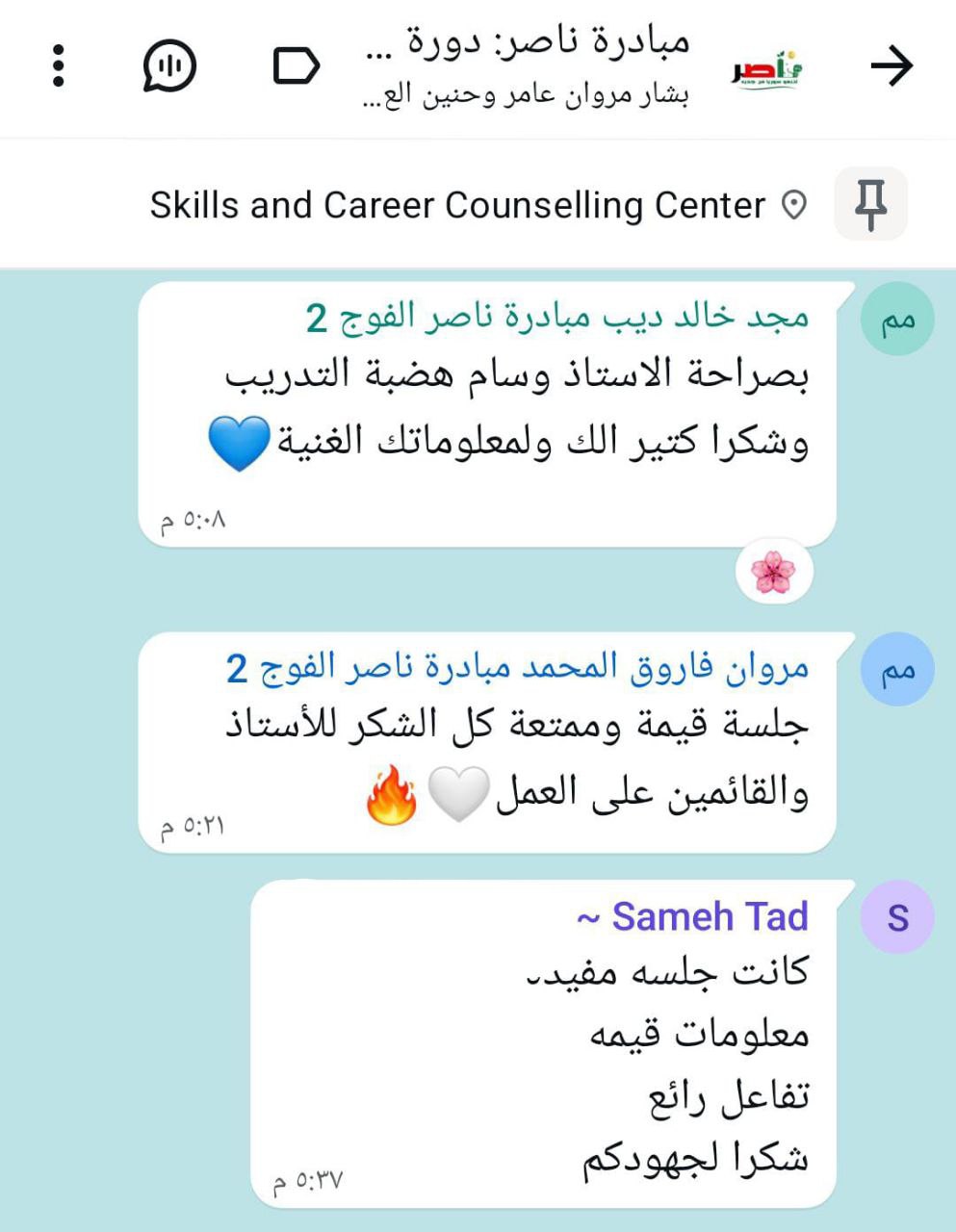
Task: Go back using the arrow icon
Action: pyautogui.click(x=891, y=66)
